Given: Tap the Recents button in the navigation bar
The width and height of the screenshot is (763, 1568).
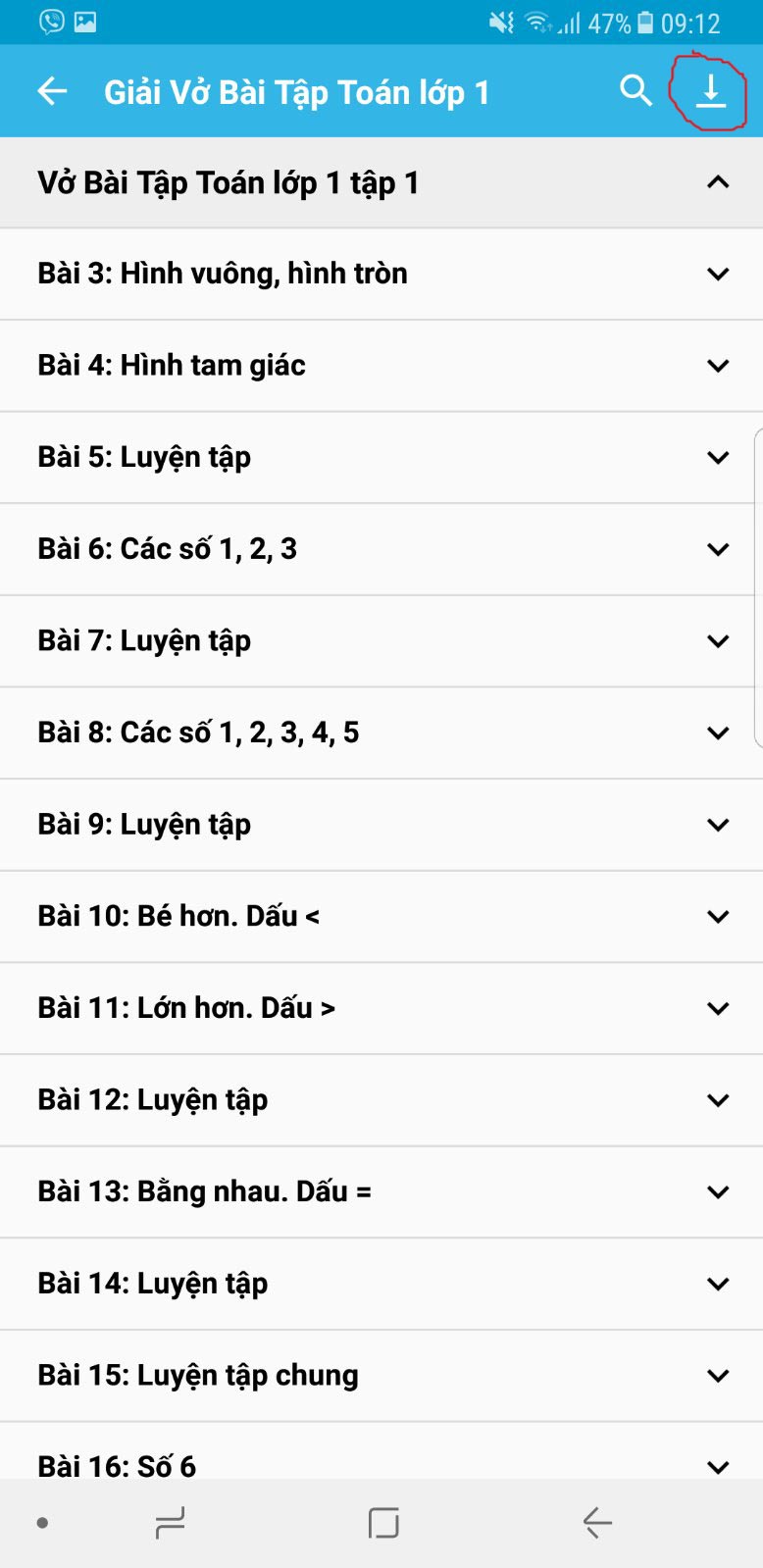Looking at the screenshot, I should point(169,1523).
